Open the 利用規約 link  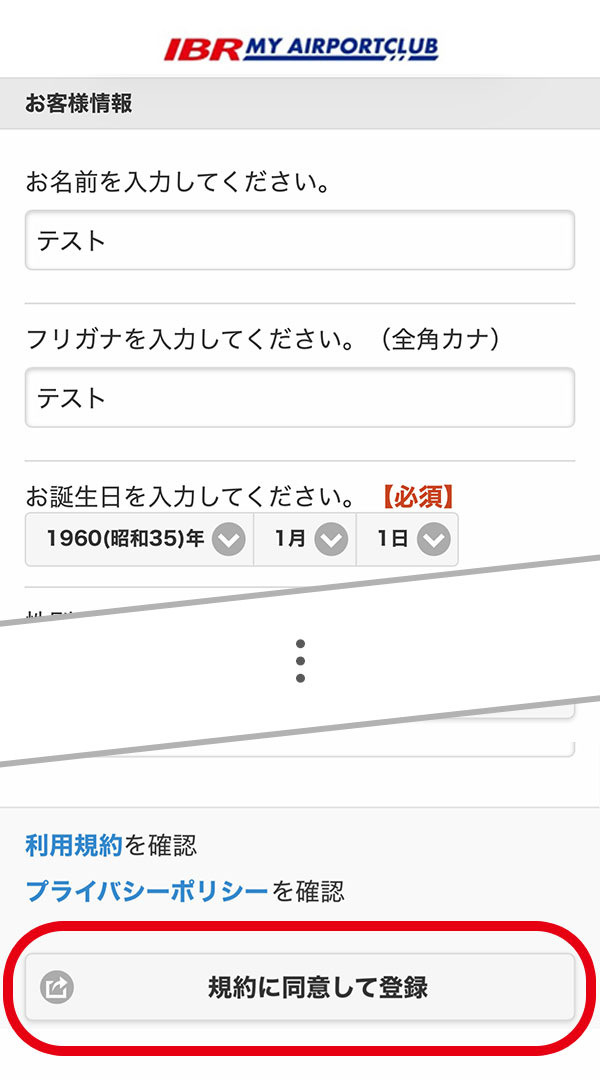73,846
